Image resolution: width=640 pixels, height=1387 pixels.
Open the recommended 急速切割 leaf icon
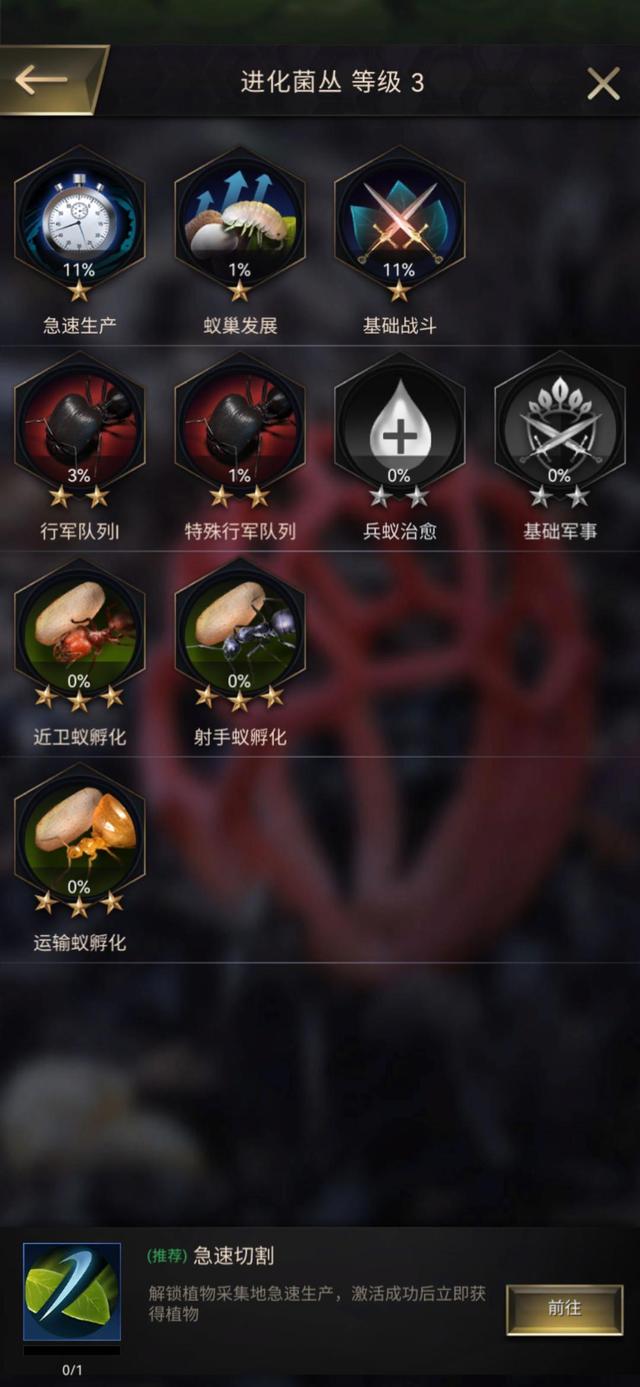(x=72, y=1292)
